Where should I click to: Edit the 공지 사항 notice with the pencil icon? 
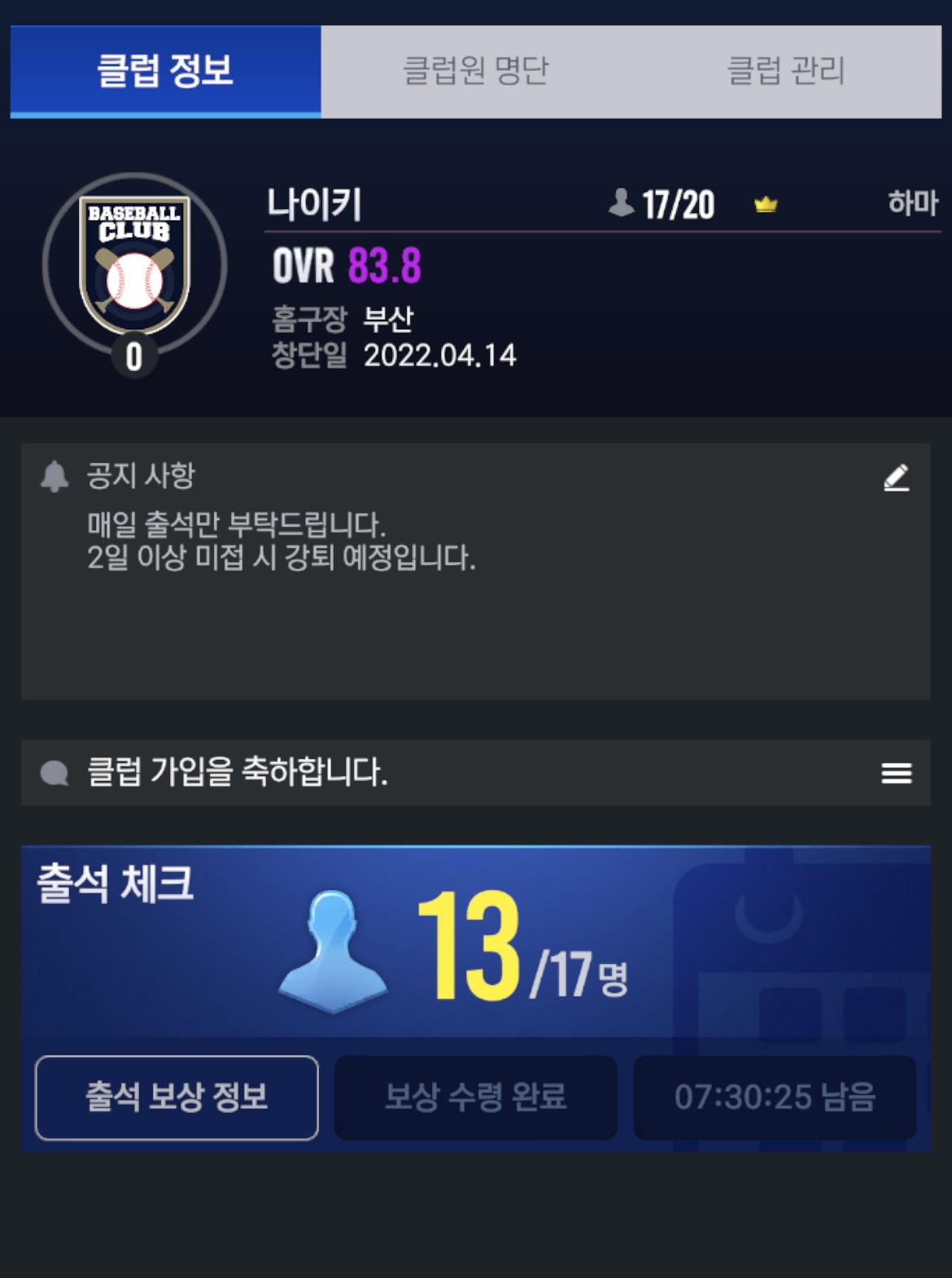tap(896, 478)
